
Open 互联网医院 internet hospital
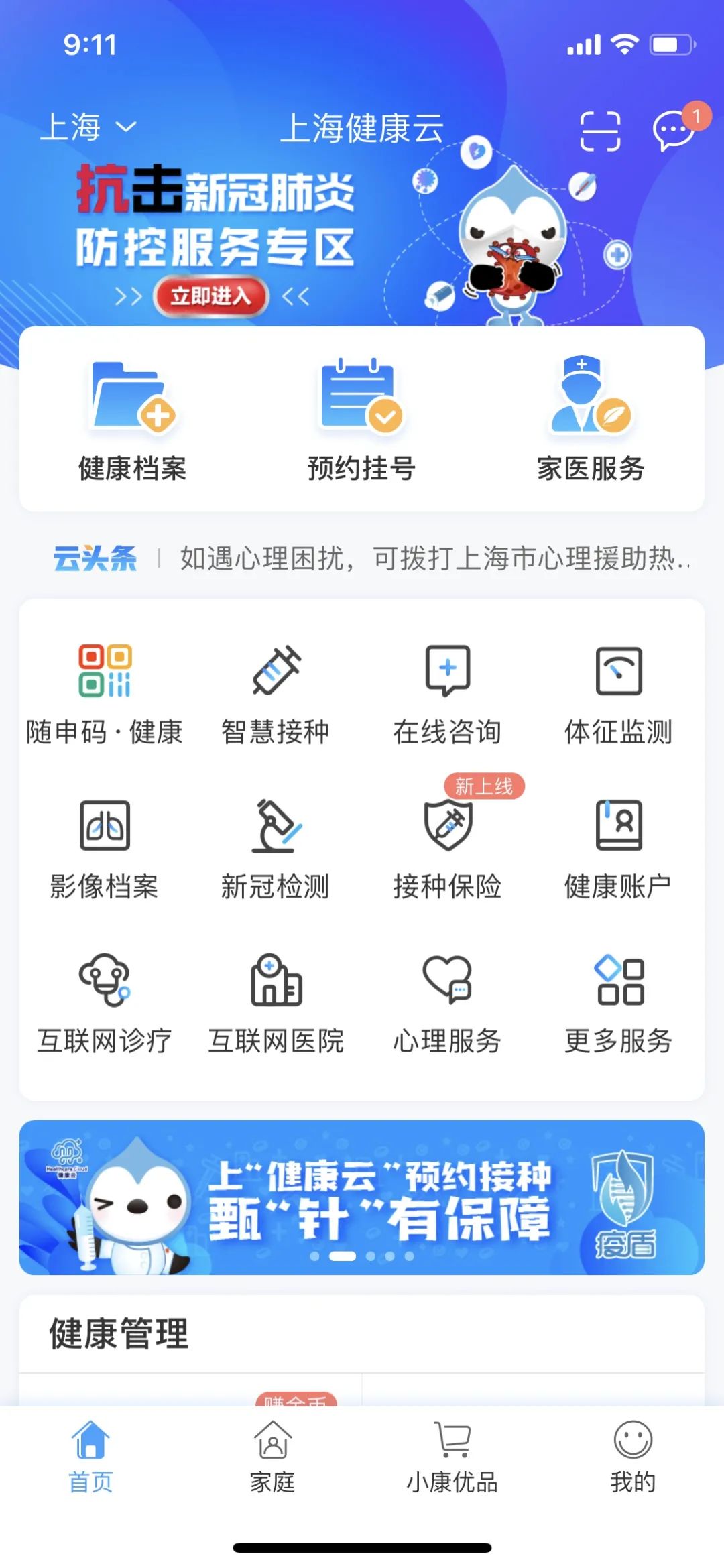pos(276,1004)
